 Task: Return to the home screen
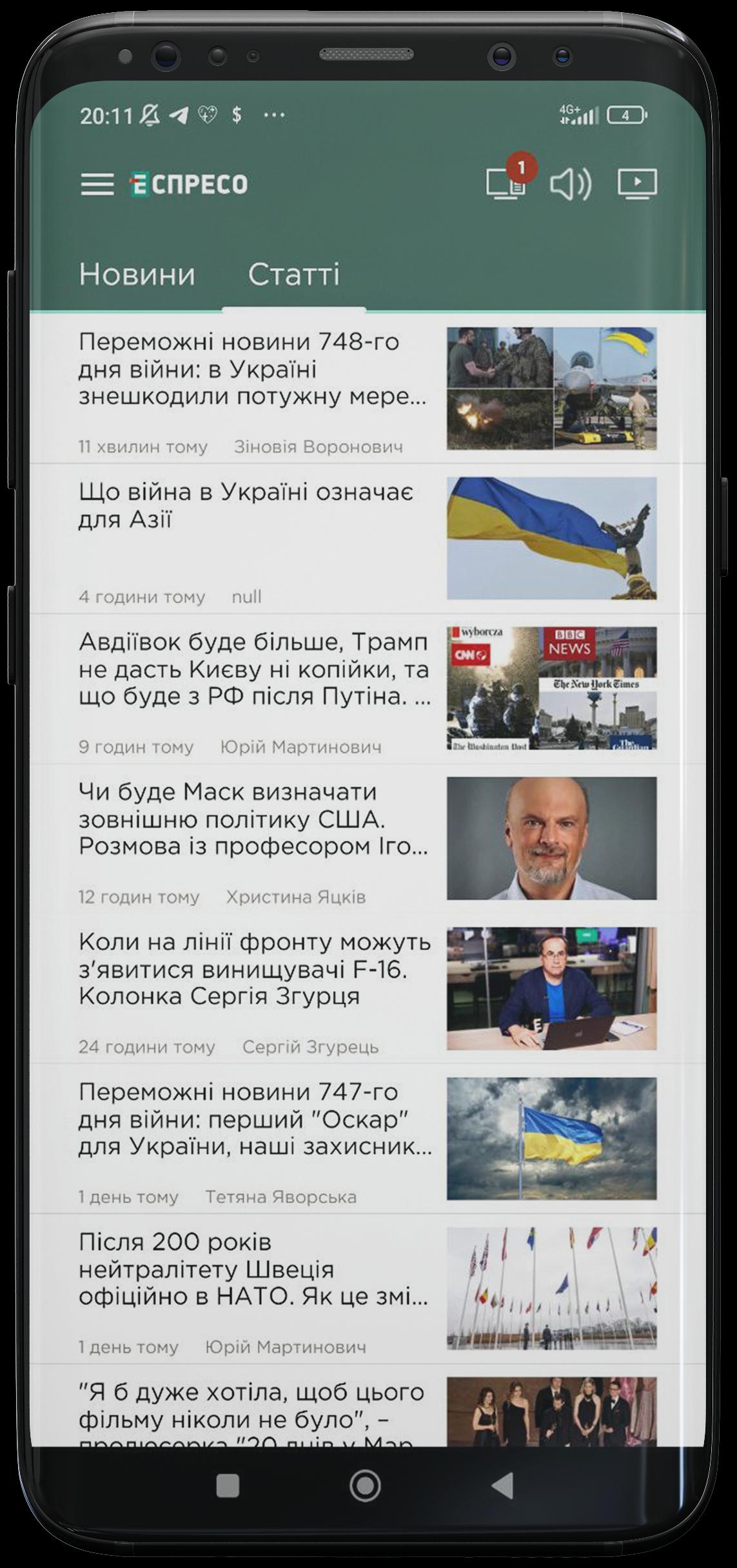365,1486
